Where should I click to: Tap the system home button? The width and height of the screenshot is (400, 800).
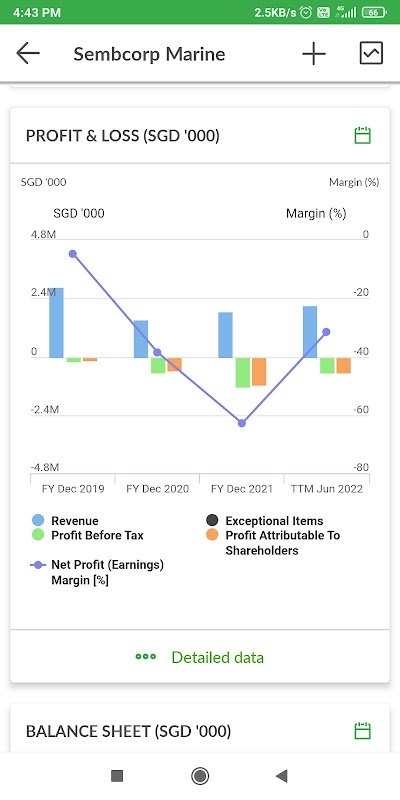200,776
